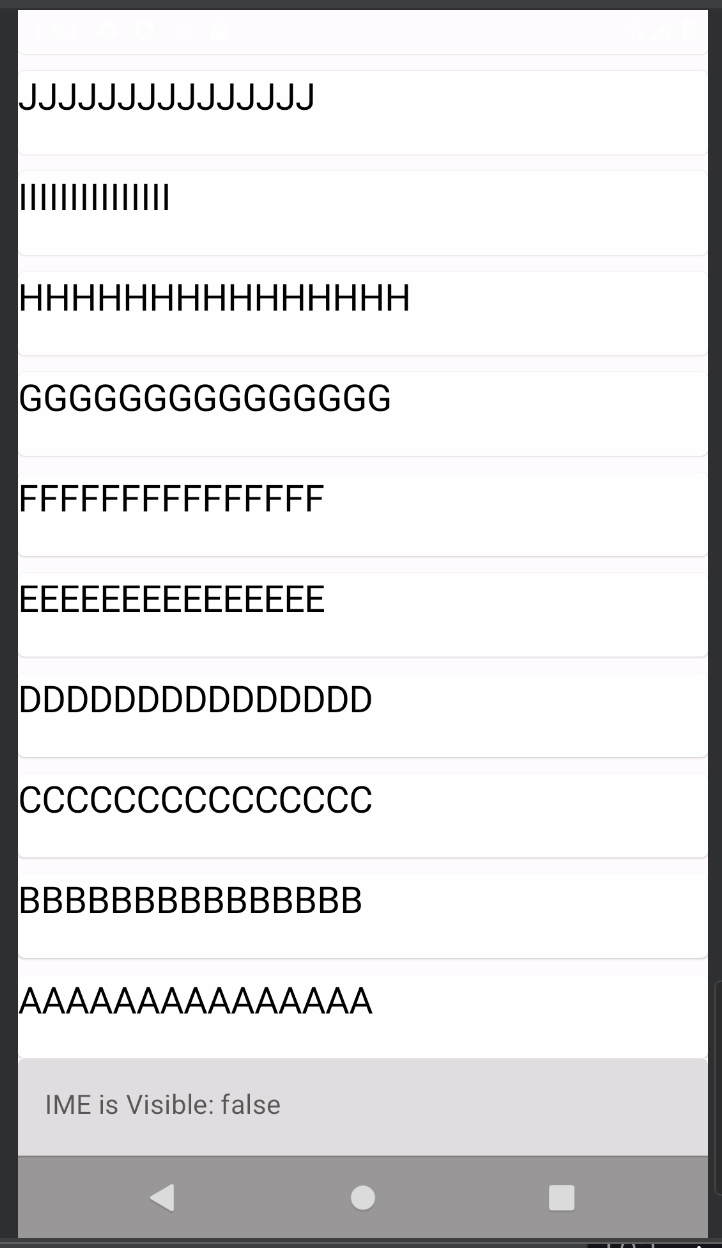The image size is (722, 1248).
Task: Tap the GGGGGGGGGGGGGGG text field
Action: coord(362,413)
